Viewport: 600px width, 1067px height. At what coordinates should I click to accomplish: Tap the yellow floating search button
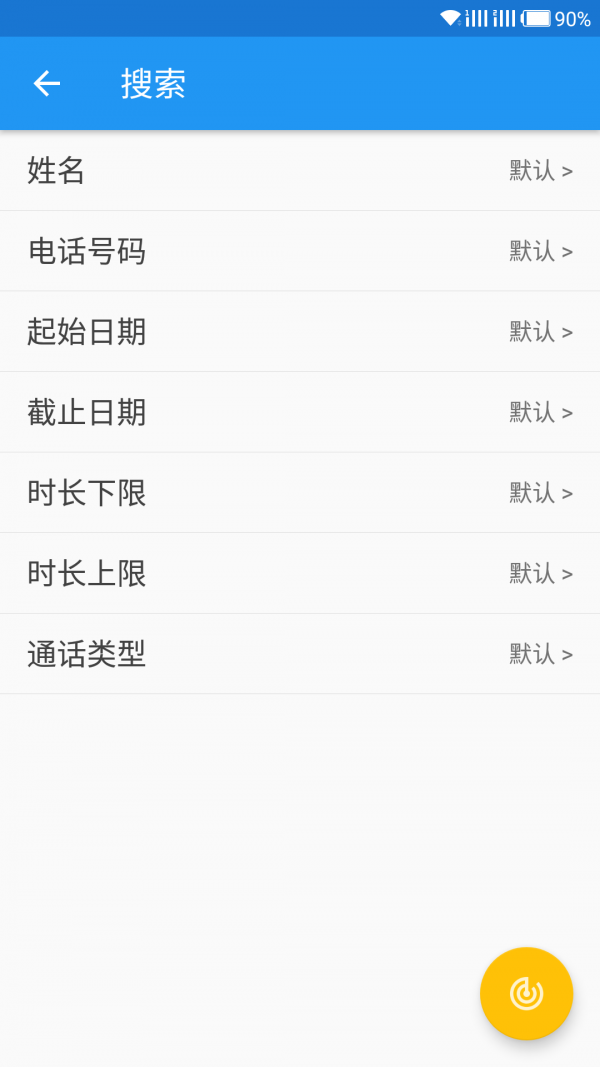(527, 994)
